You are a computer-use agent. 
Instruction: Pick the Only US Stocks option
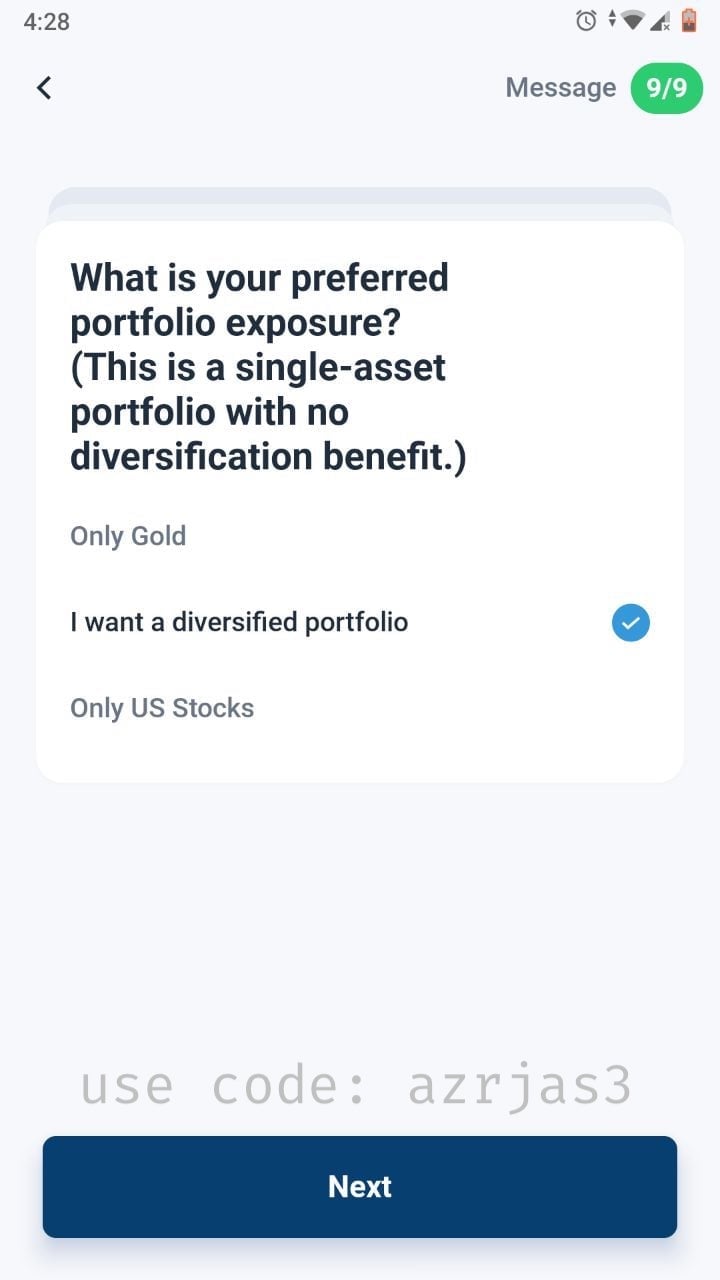click(360, 708)
